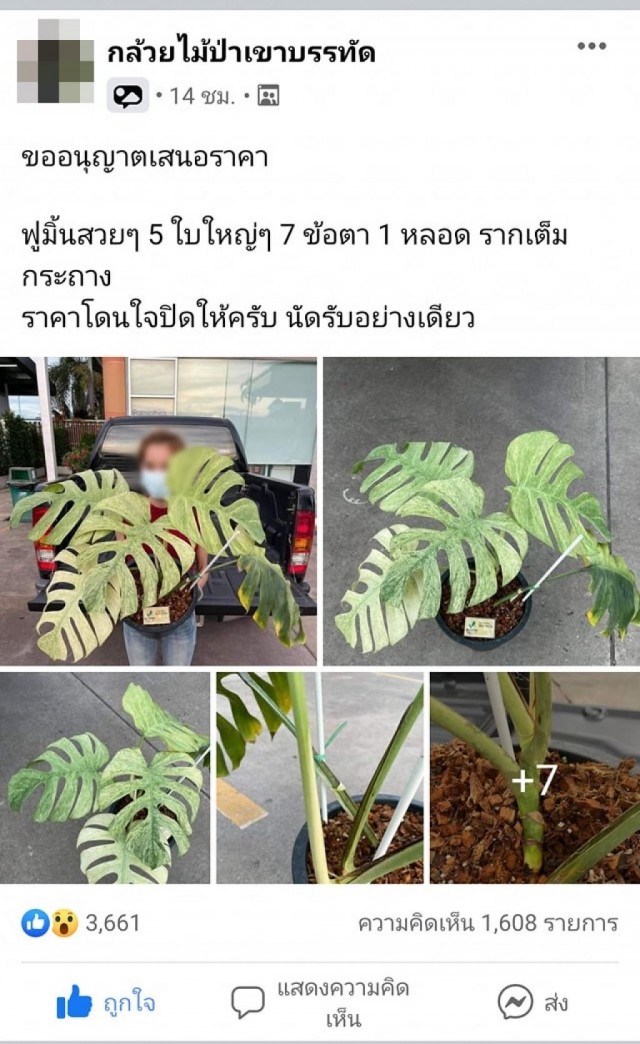640x1044 pixels.
Task: Open the post's three-dot options menu
Action: [591, 46]
